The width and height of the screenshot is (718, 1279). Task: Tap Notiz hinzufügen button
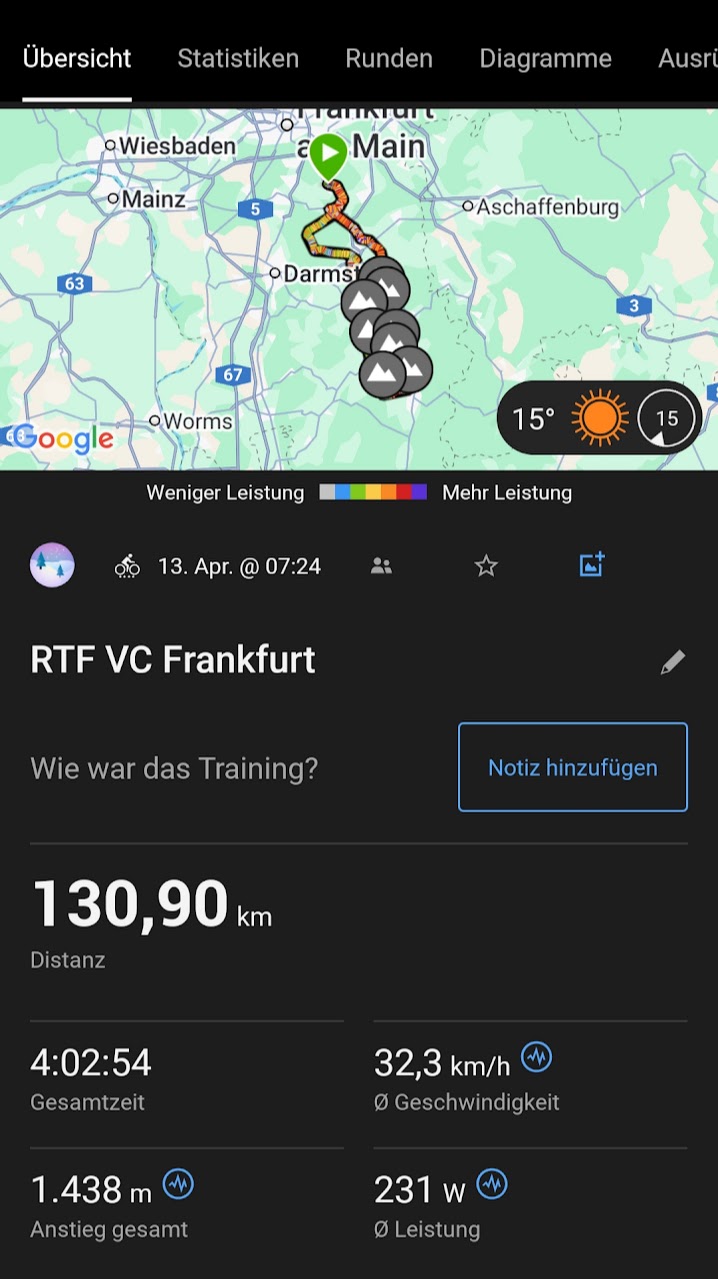[572, 767]
